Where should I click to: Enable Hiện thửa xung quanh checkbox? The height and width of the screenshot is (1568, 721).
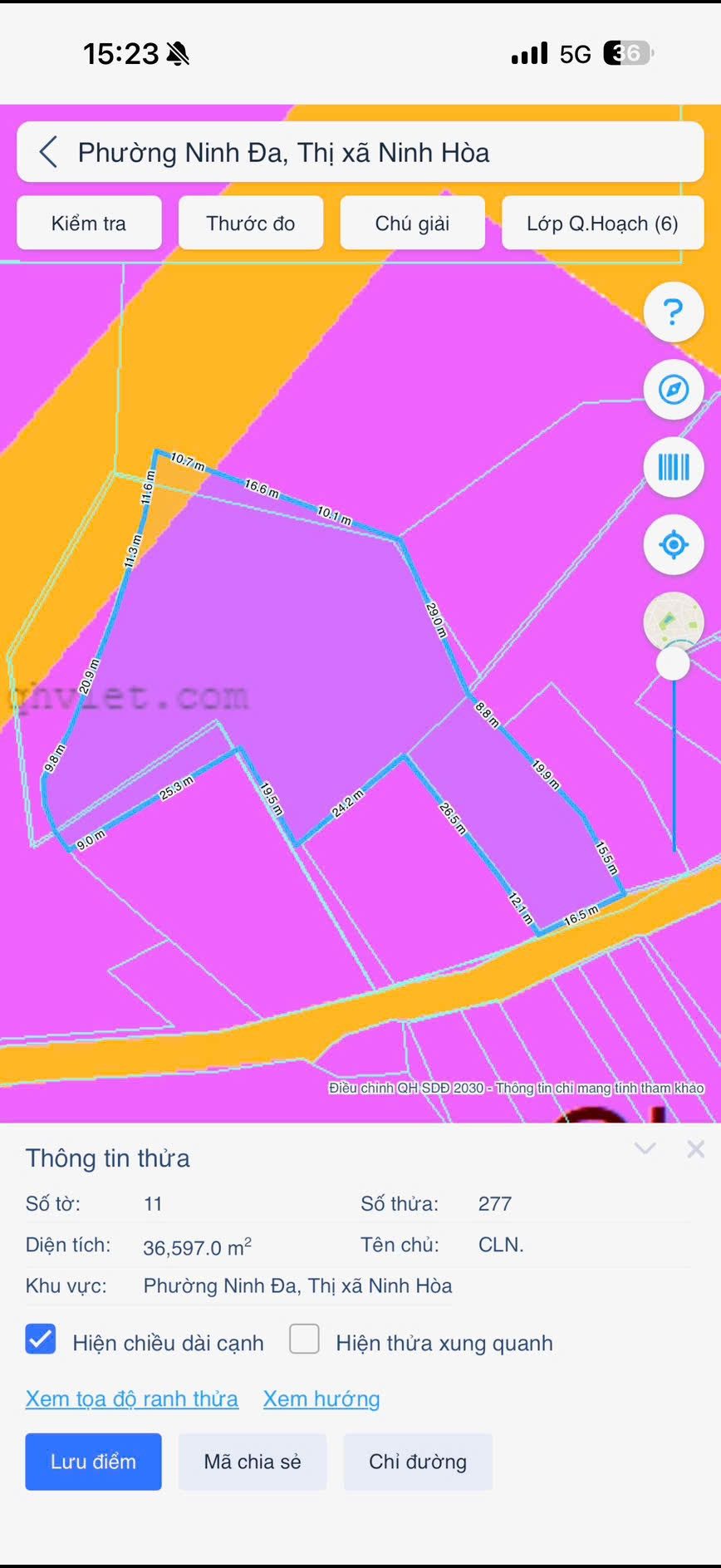coord(304,1339)
